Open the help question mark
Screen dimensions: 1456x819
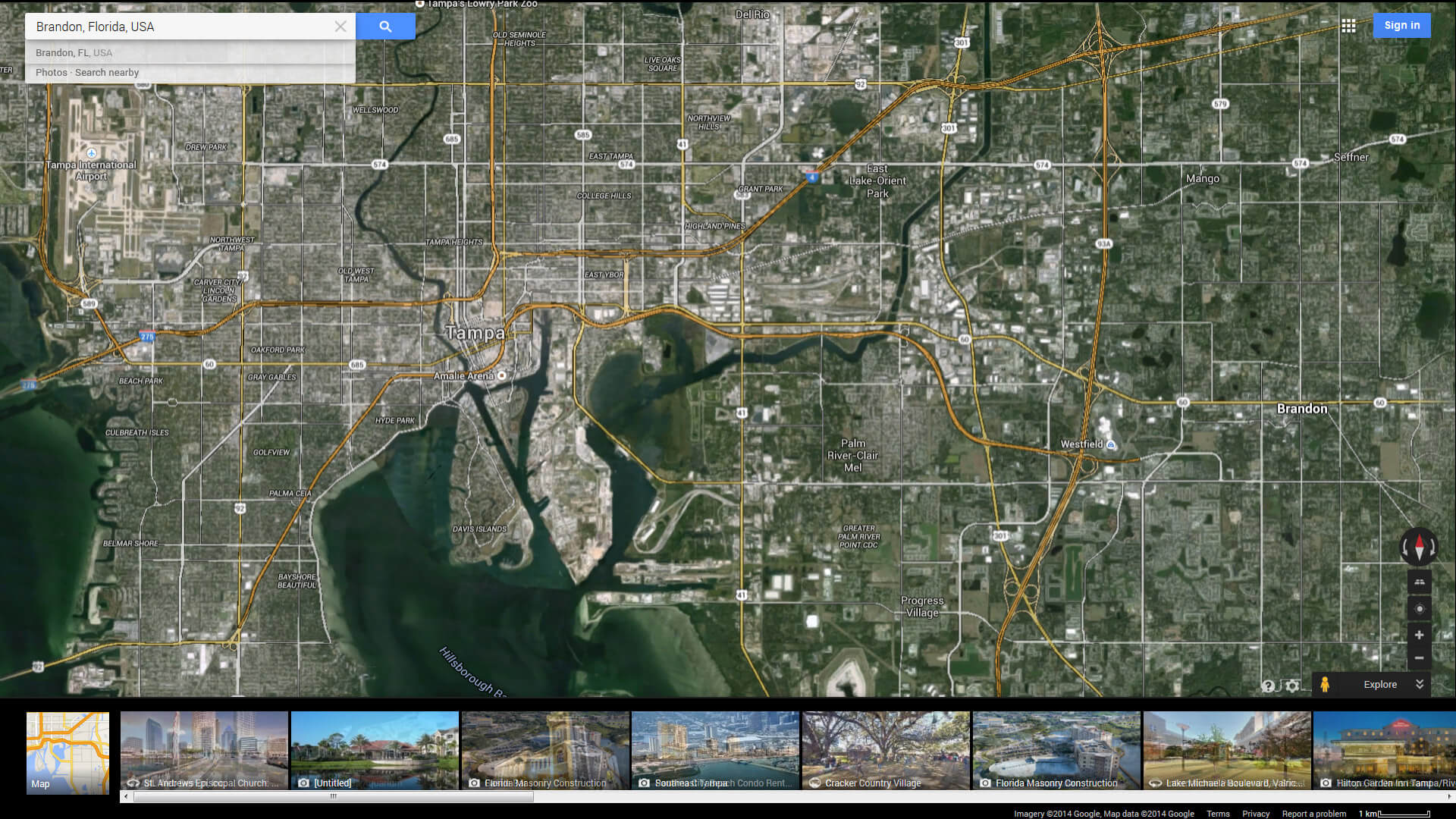point(1268,686)
